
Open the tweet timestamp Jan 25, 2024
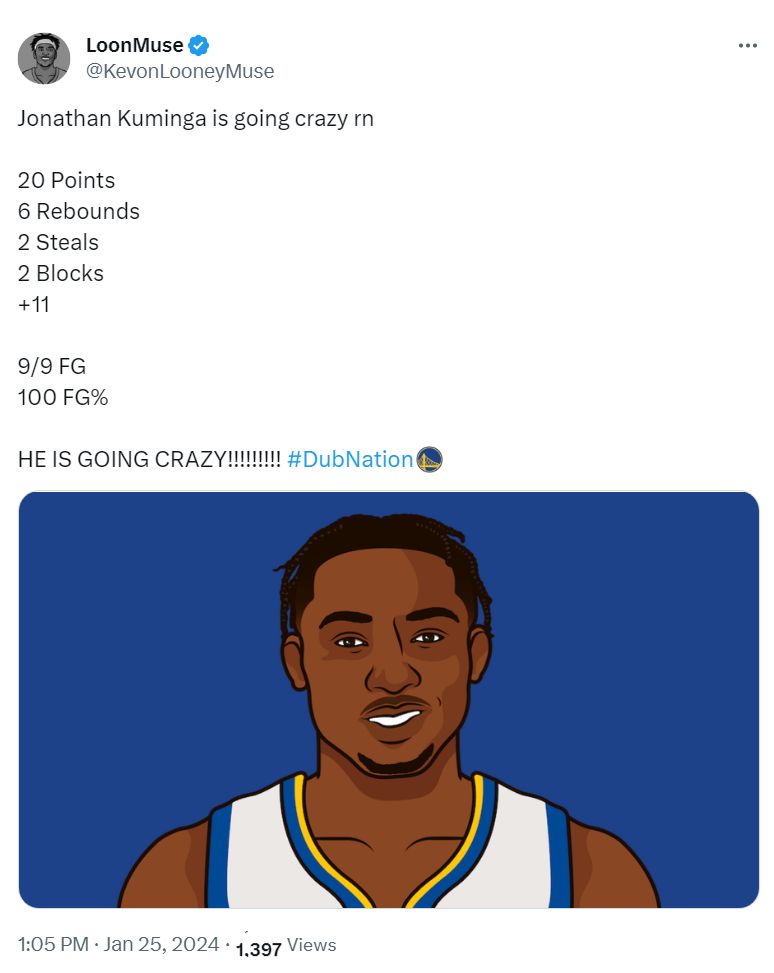pos(118,945)
